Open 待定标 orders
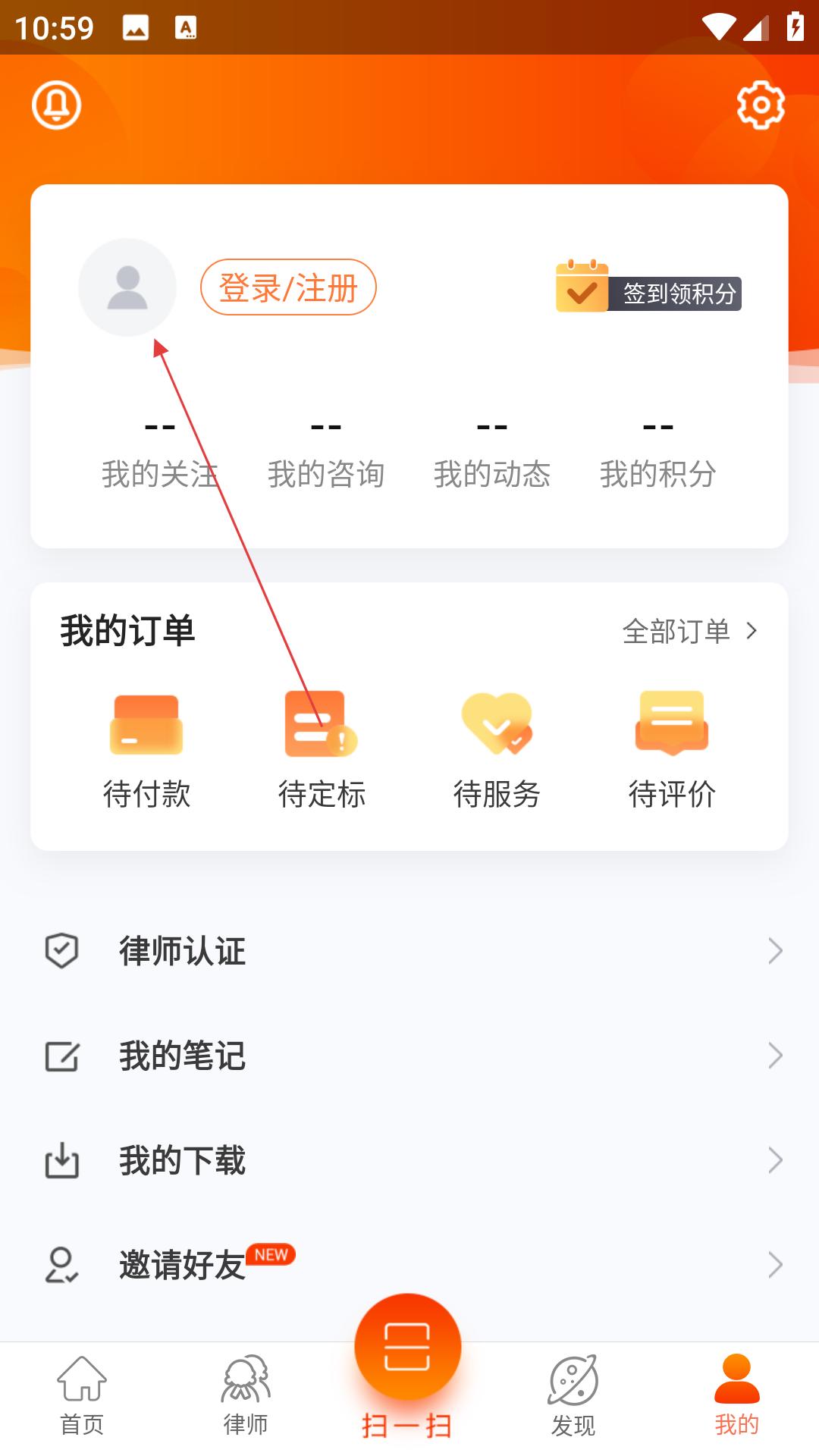The width and height of the screenshot is (819, 1456). coord(322,751)
